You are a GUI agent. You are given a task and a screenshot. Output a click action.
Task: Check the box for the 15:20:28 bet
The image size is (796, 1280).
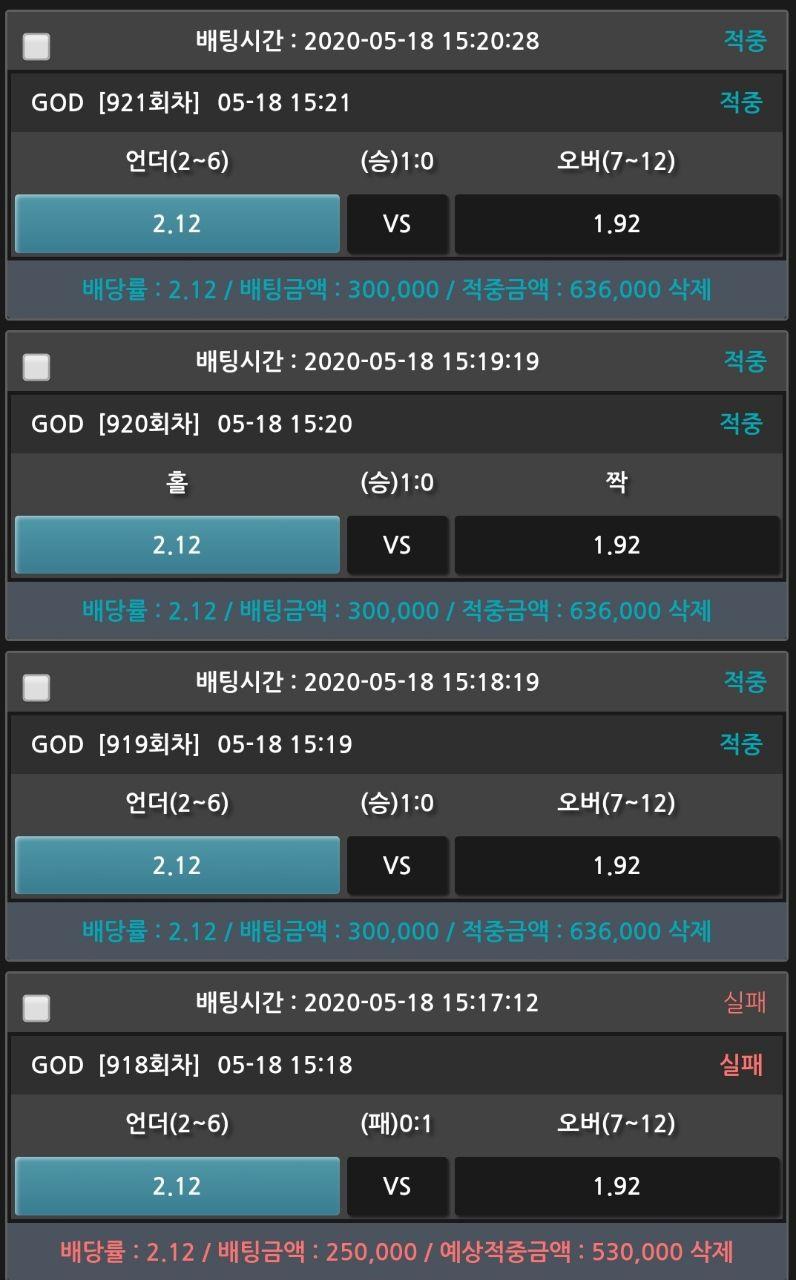(x=36, y=46)
